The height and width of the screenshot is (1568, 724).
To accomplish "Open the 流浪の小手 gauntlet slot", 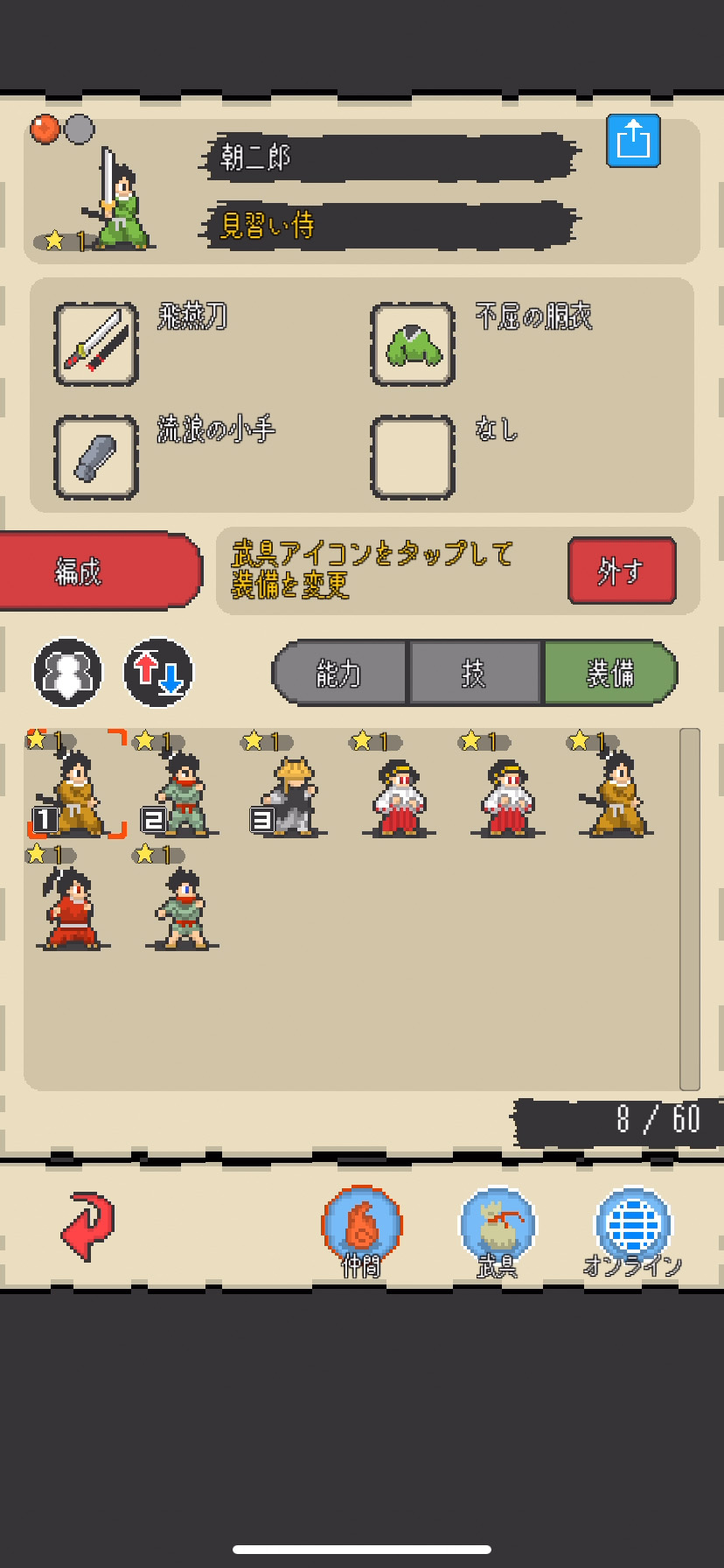I will click(x=96, y=457).
